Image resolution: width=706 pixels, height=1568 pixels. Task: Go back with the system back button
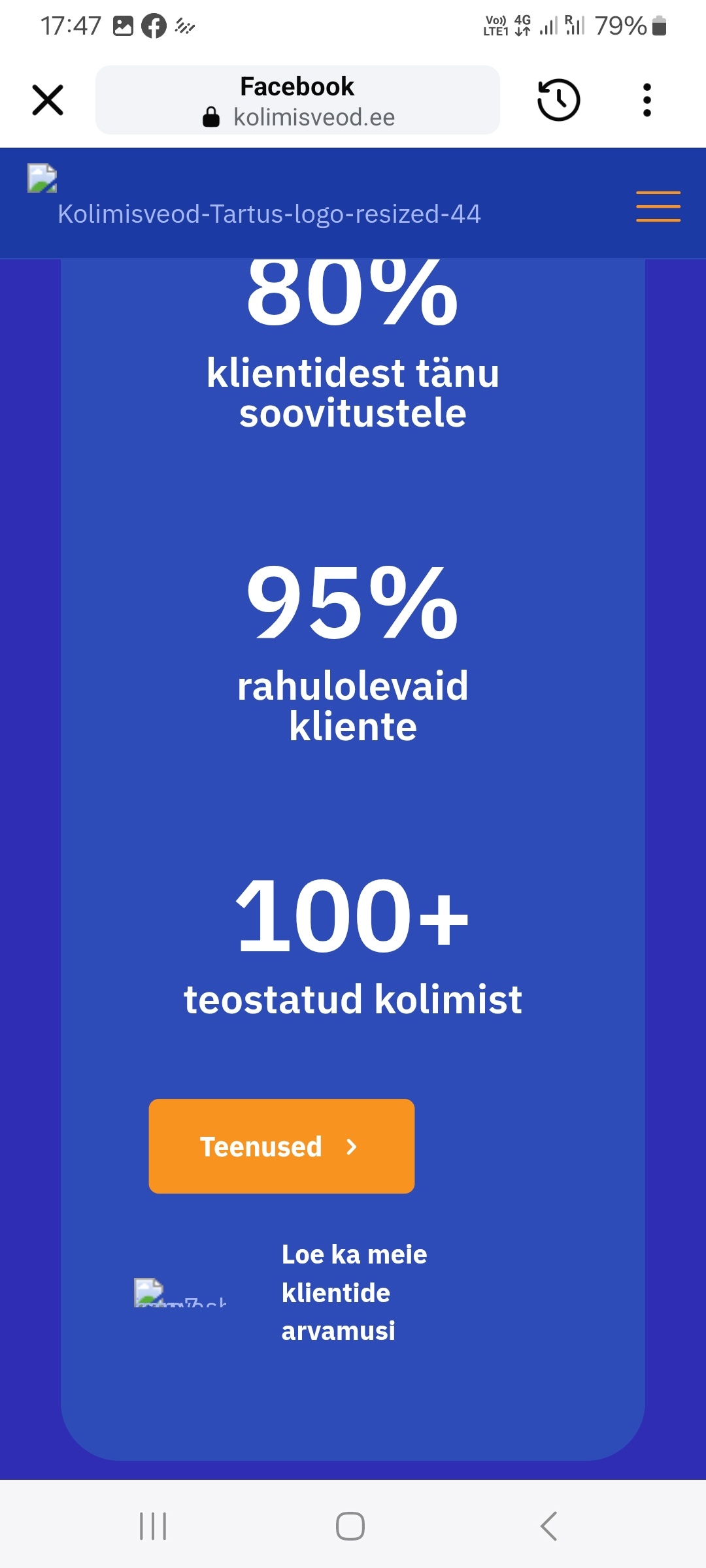[x=549, y=1526]
